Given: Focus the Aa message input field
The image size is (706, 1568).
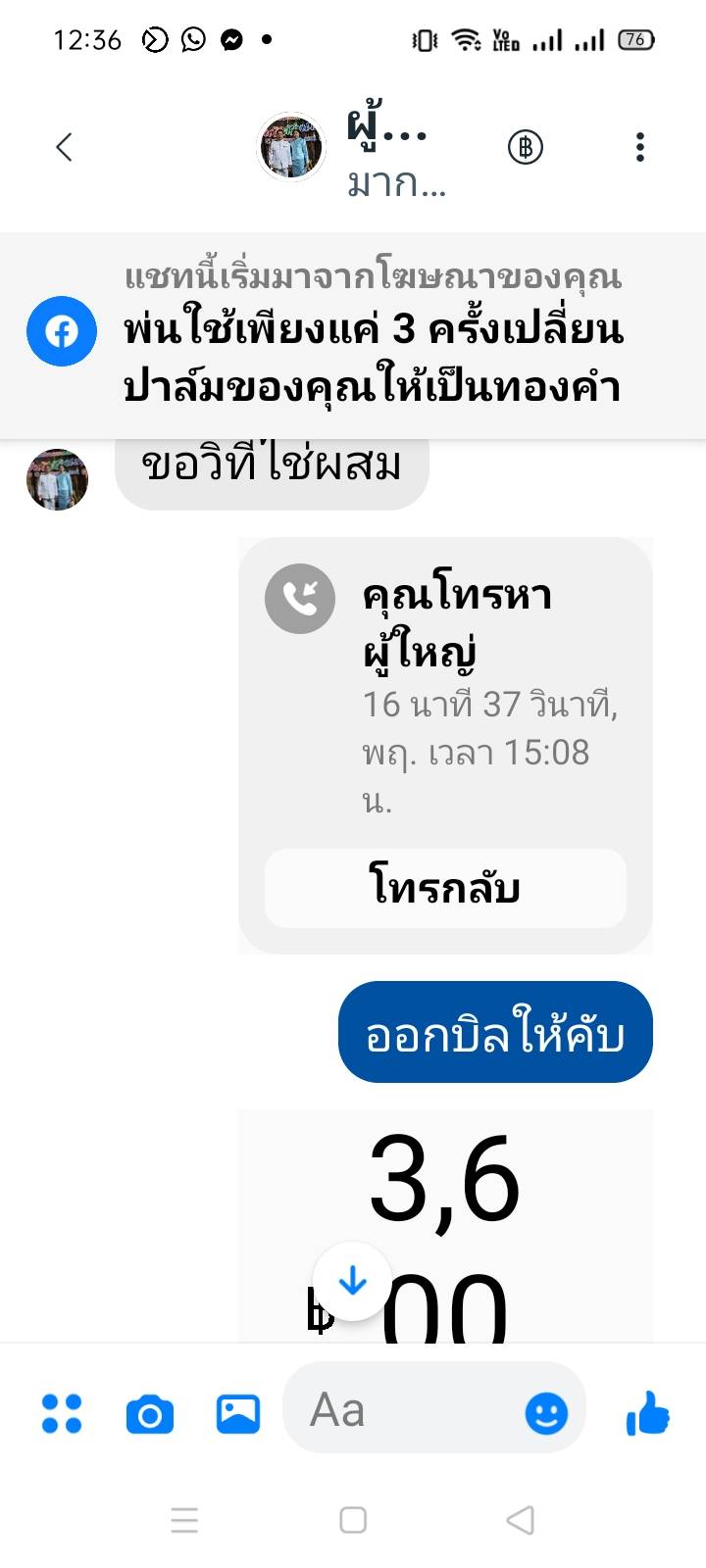Looking at the screenshot, I should click(402, 1410).
